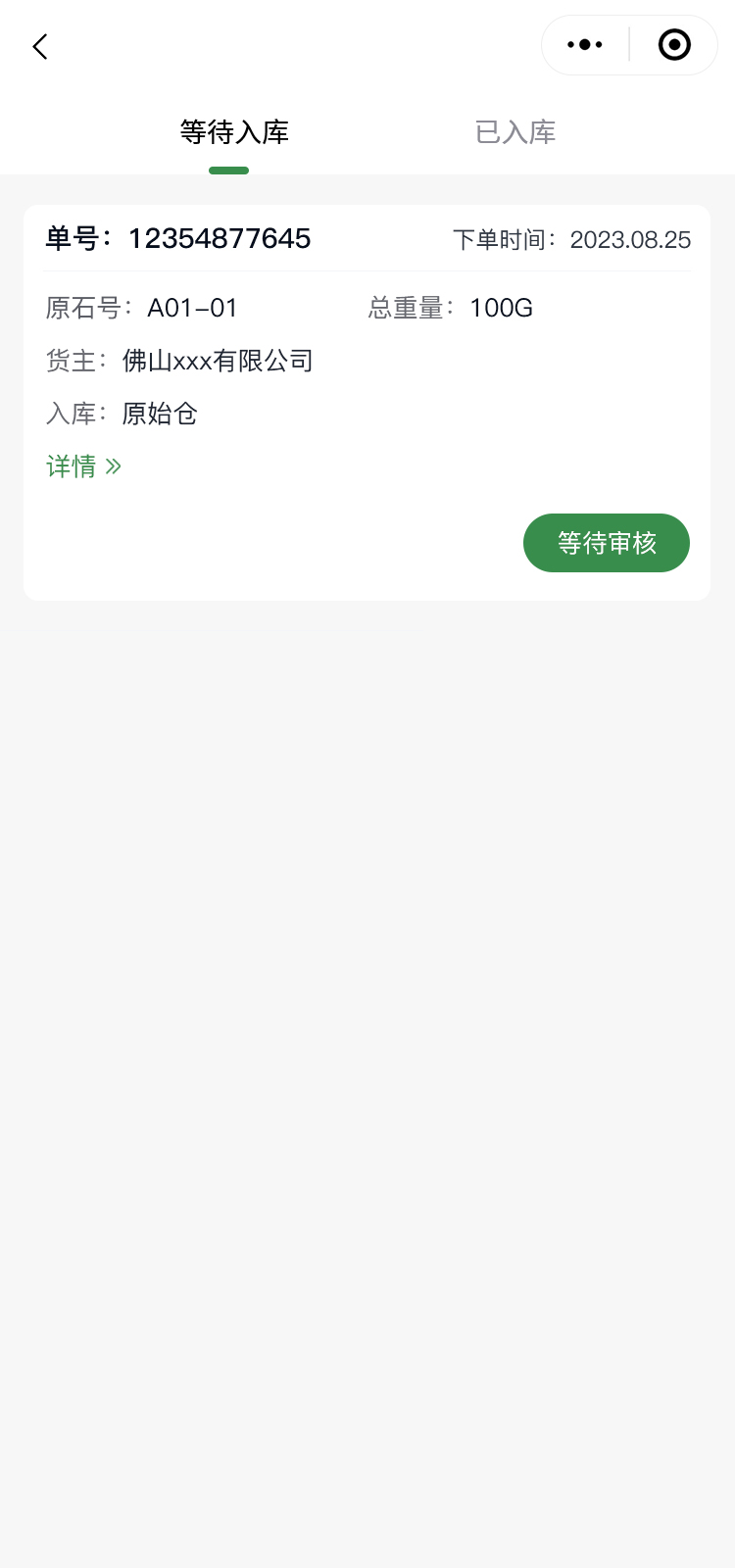Tap the 等待审核 button

pos(606,543)
